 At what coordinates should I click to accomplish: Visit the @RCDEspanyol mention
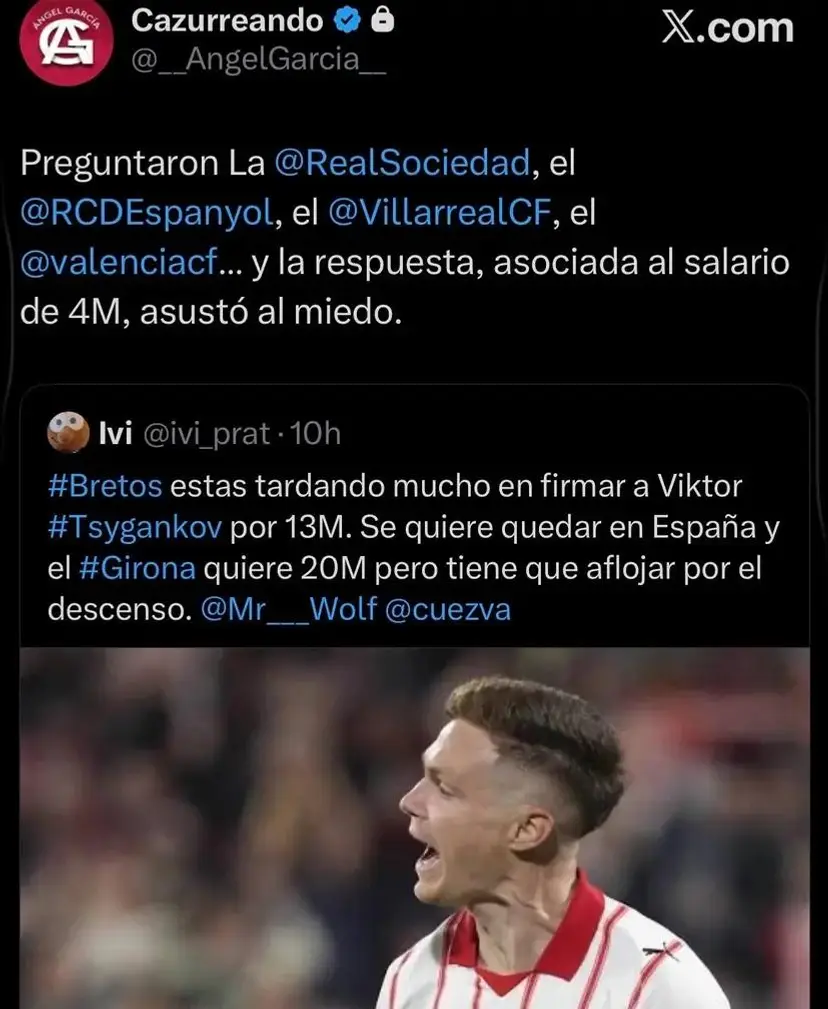147,213
